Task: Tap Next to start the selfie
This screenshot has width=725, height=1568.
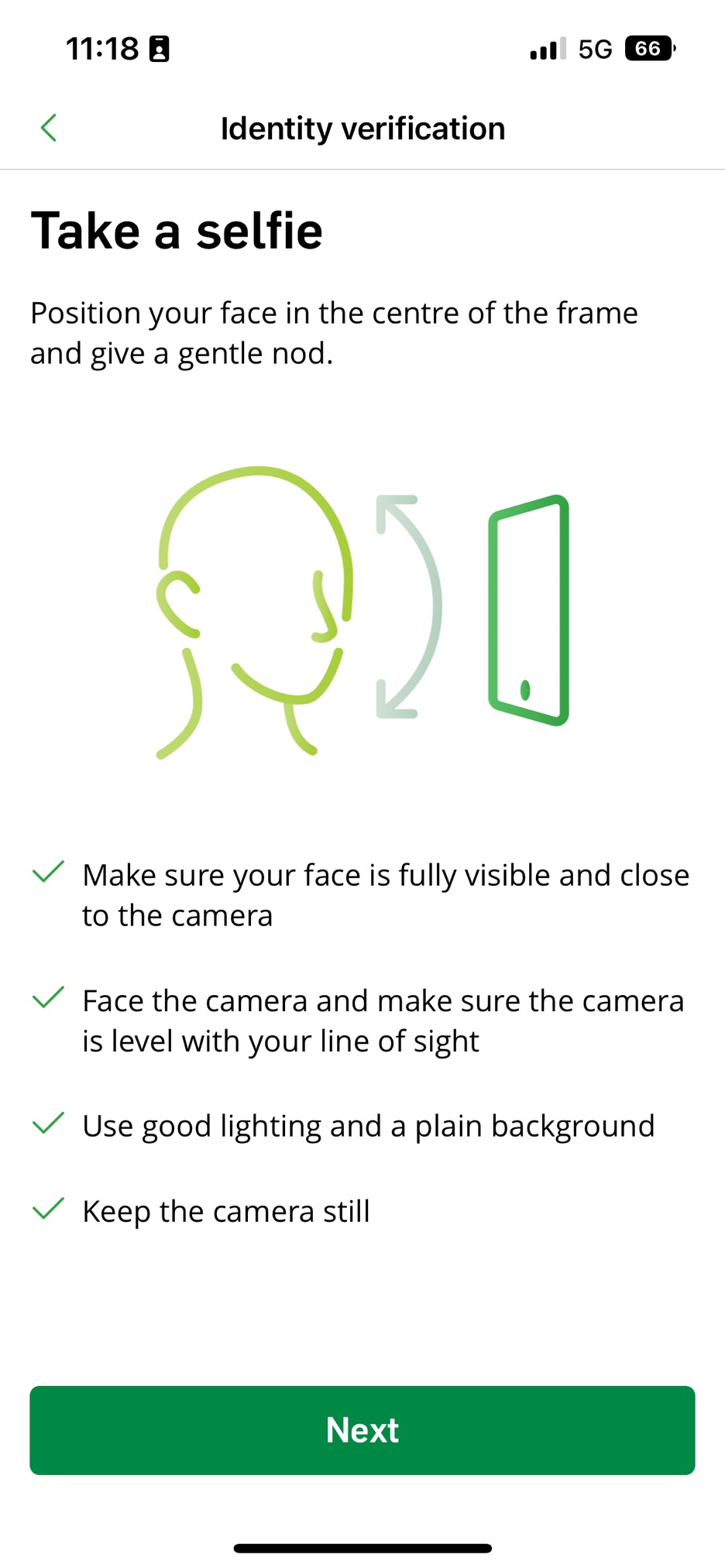Action: 362,1430
